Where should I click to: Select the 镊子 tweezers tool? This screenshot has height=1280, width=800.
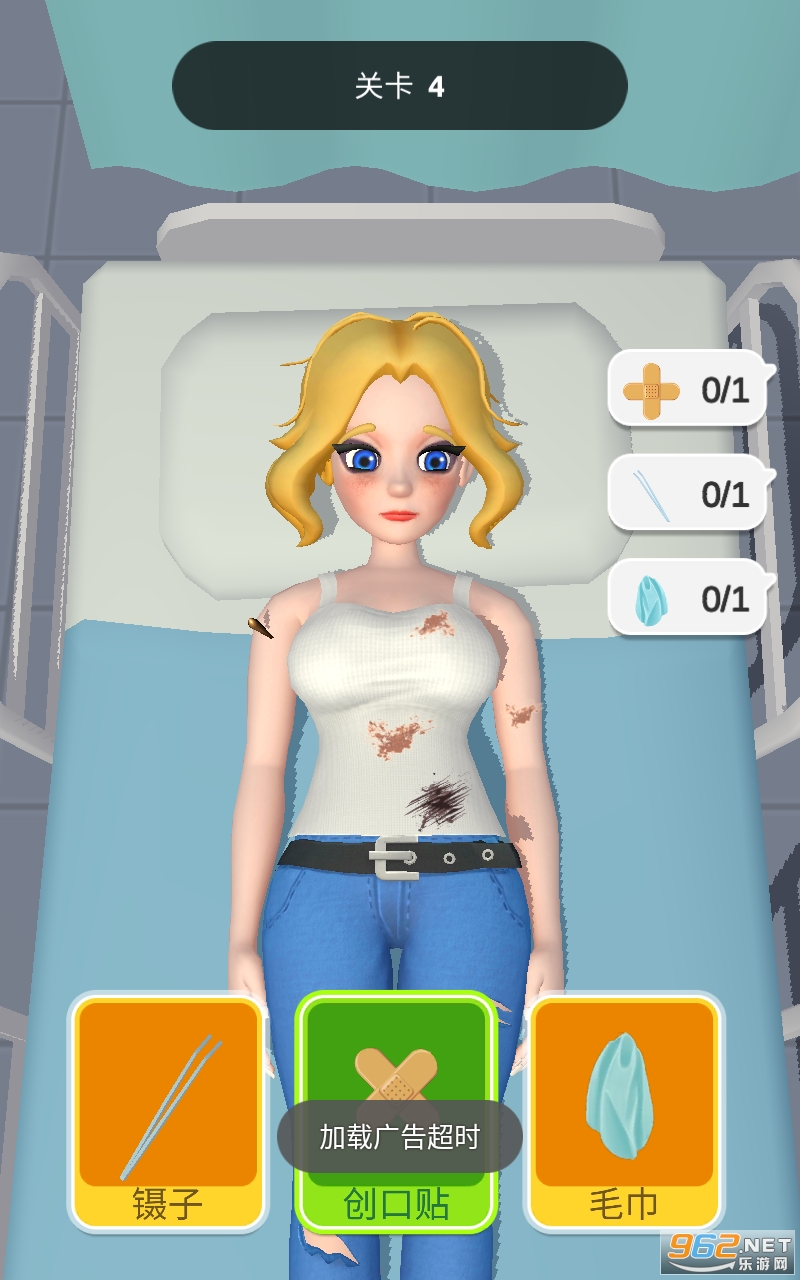pyautogui.click(x=168, y=1110)
